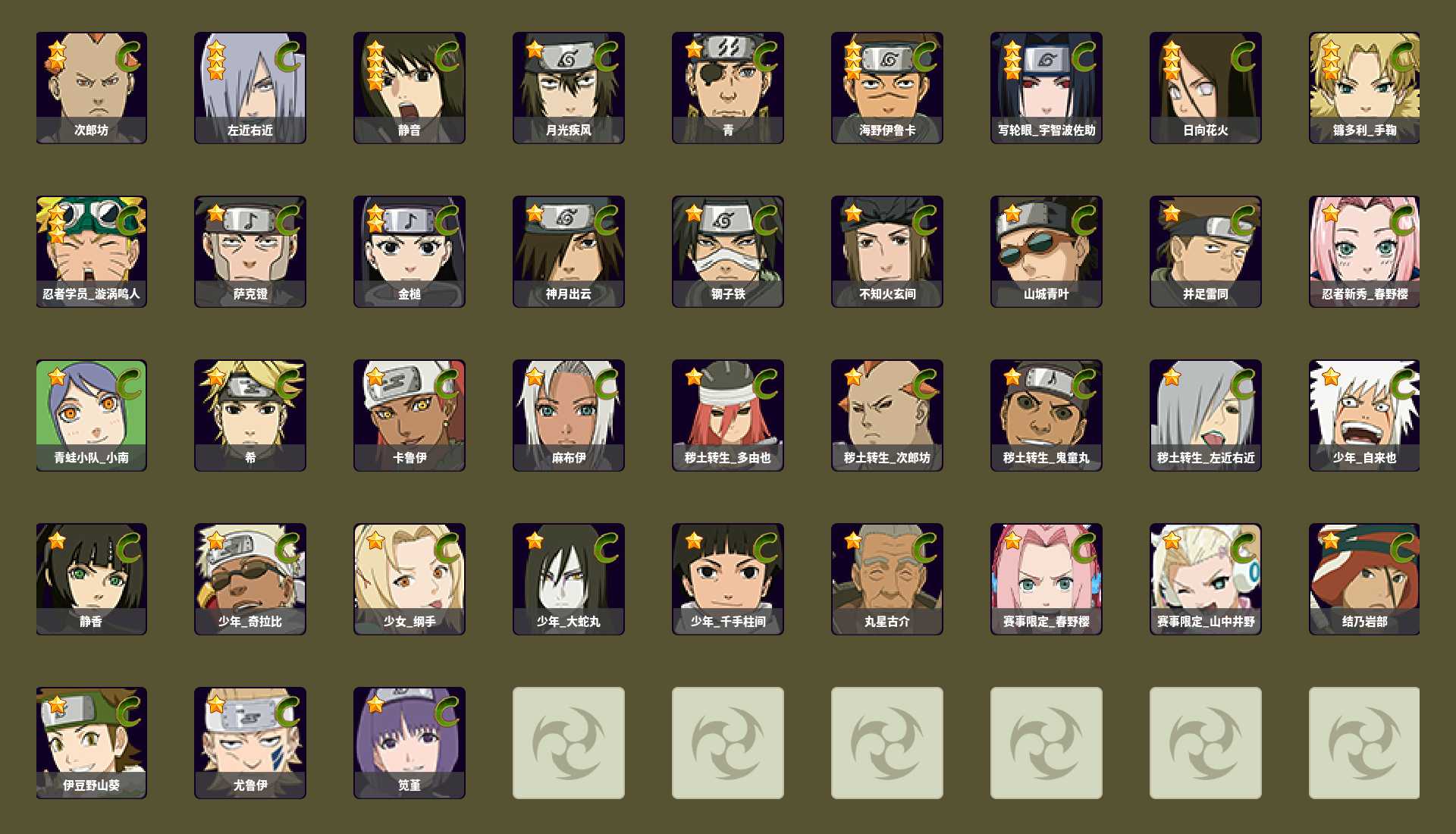Viewport: 1456px width, 834px height.
Task: Select the 少年_自来也 tile
Action: tap(1364, 415)
